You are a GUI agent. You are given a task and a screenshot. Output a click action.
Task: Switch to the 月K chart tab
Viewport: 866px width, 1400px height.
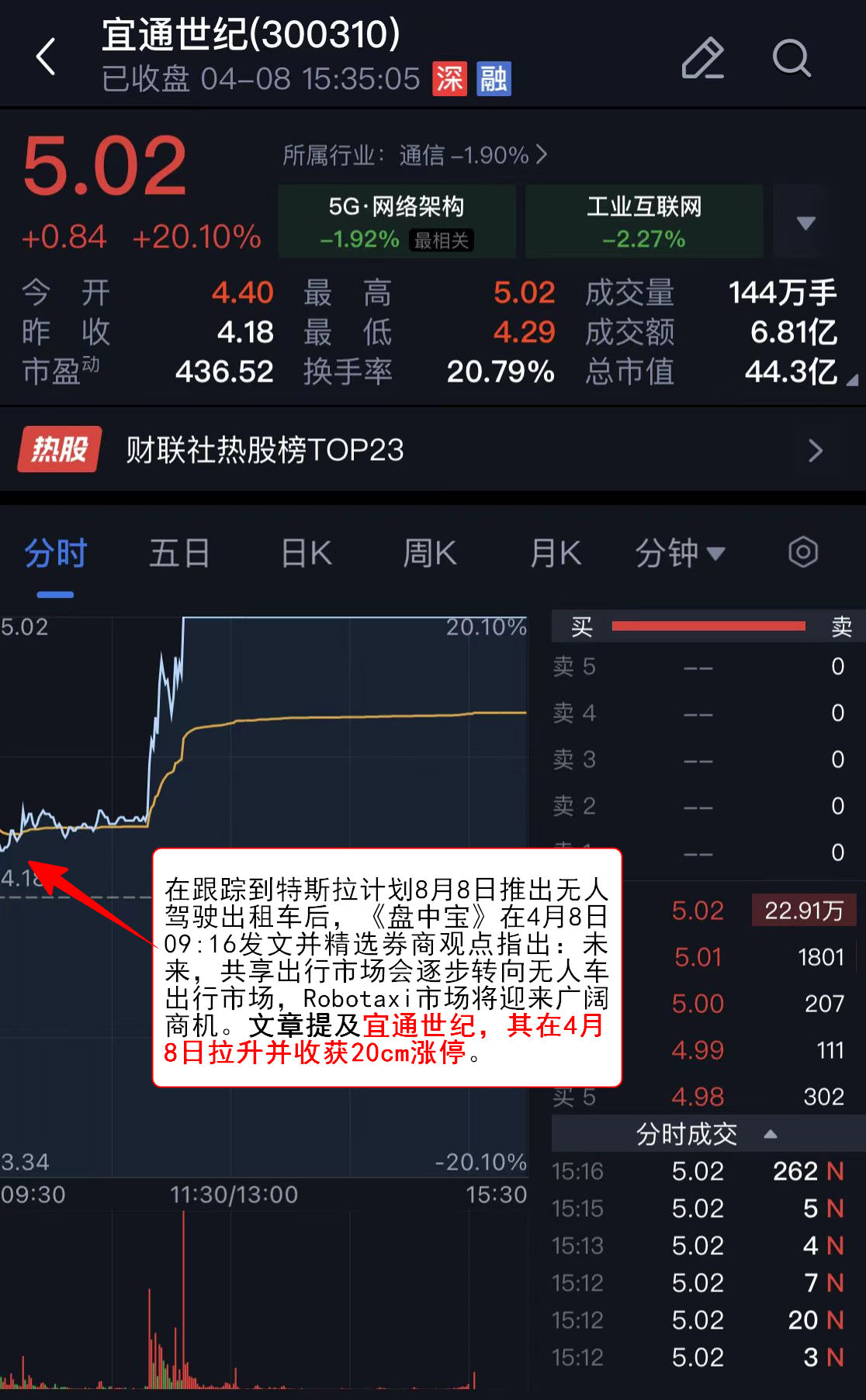[x=555, y=554]
